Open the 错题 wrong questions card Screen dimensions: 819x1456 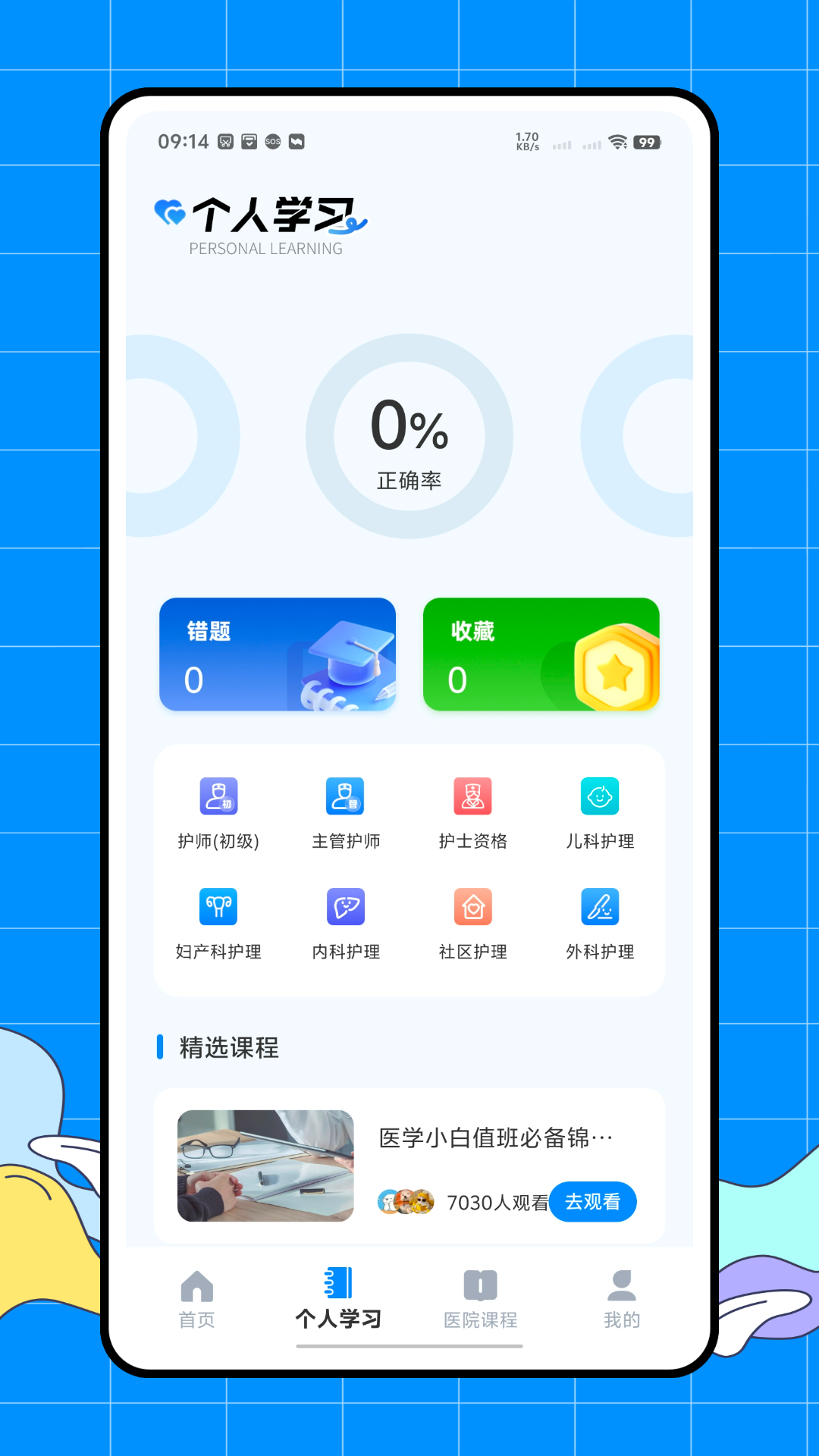click(277, 655)
